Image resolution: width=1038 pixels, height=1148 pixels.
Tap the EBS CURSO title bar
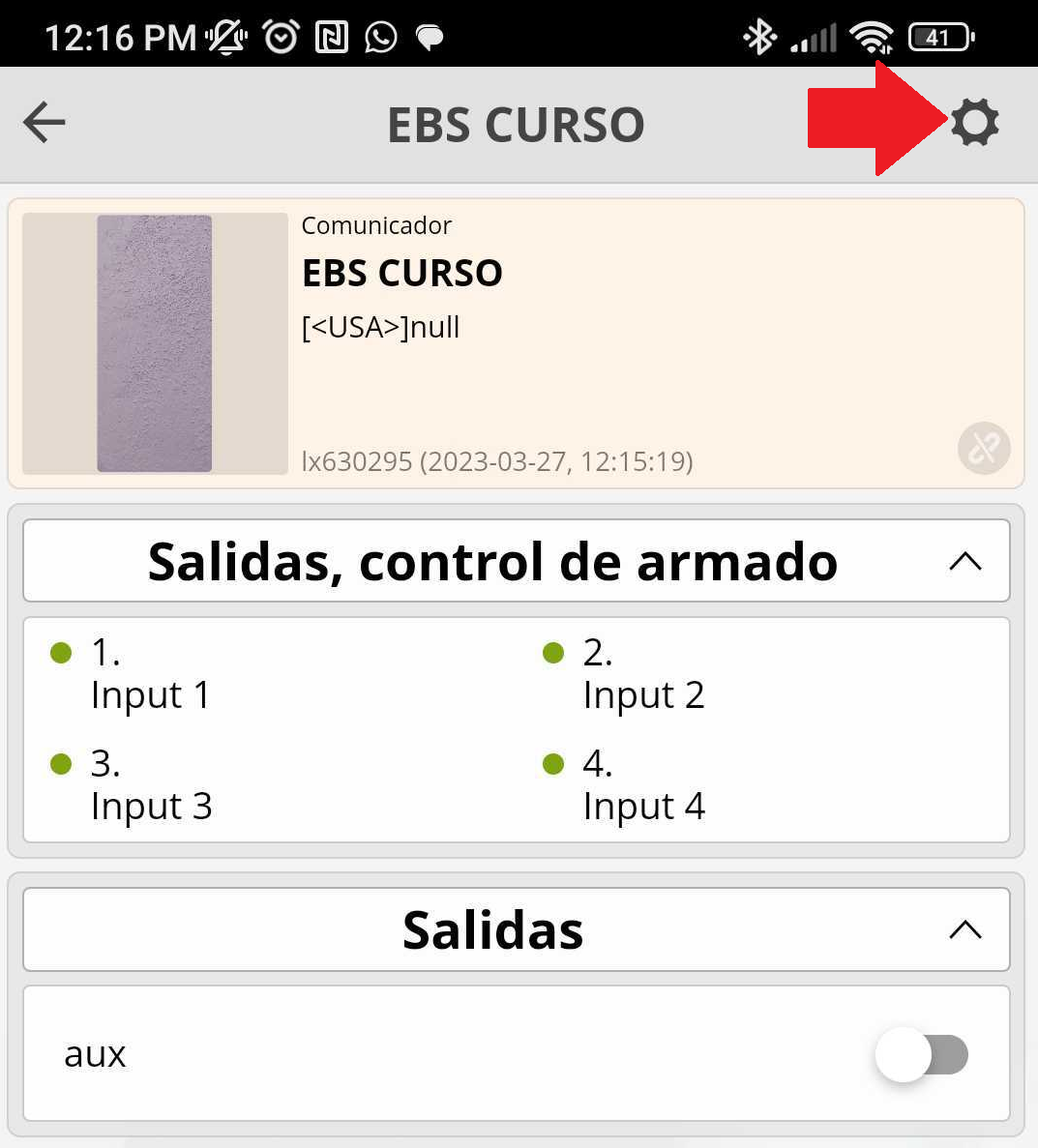tap(516, 124)
